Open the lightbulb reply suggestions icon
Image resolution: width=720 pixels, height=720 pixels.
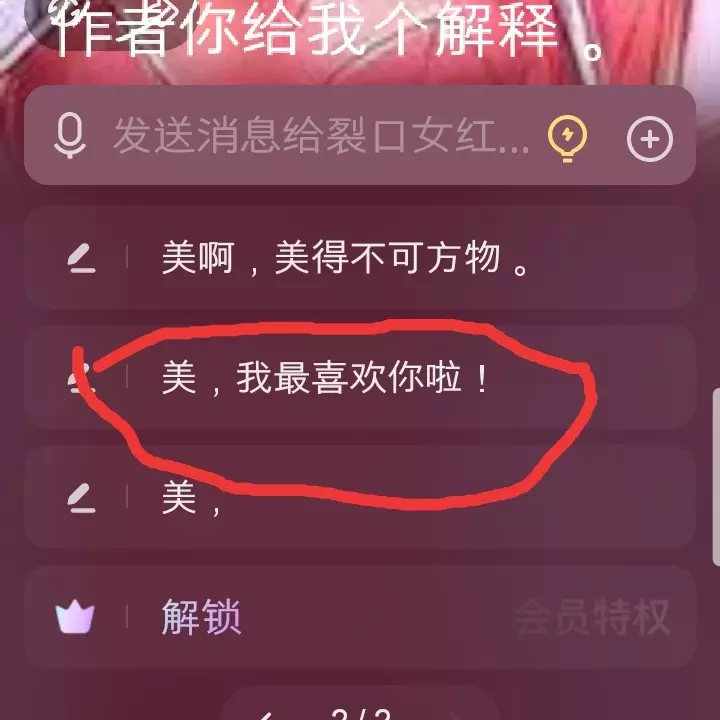point(567,138)
